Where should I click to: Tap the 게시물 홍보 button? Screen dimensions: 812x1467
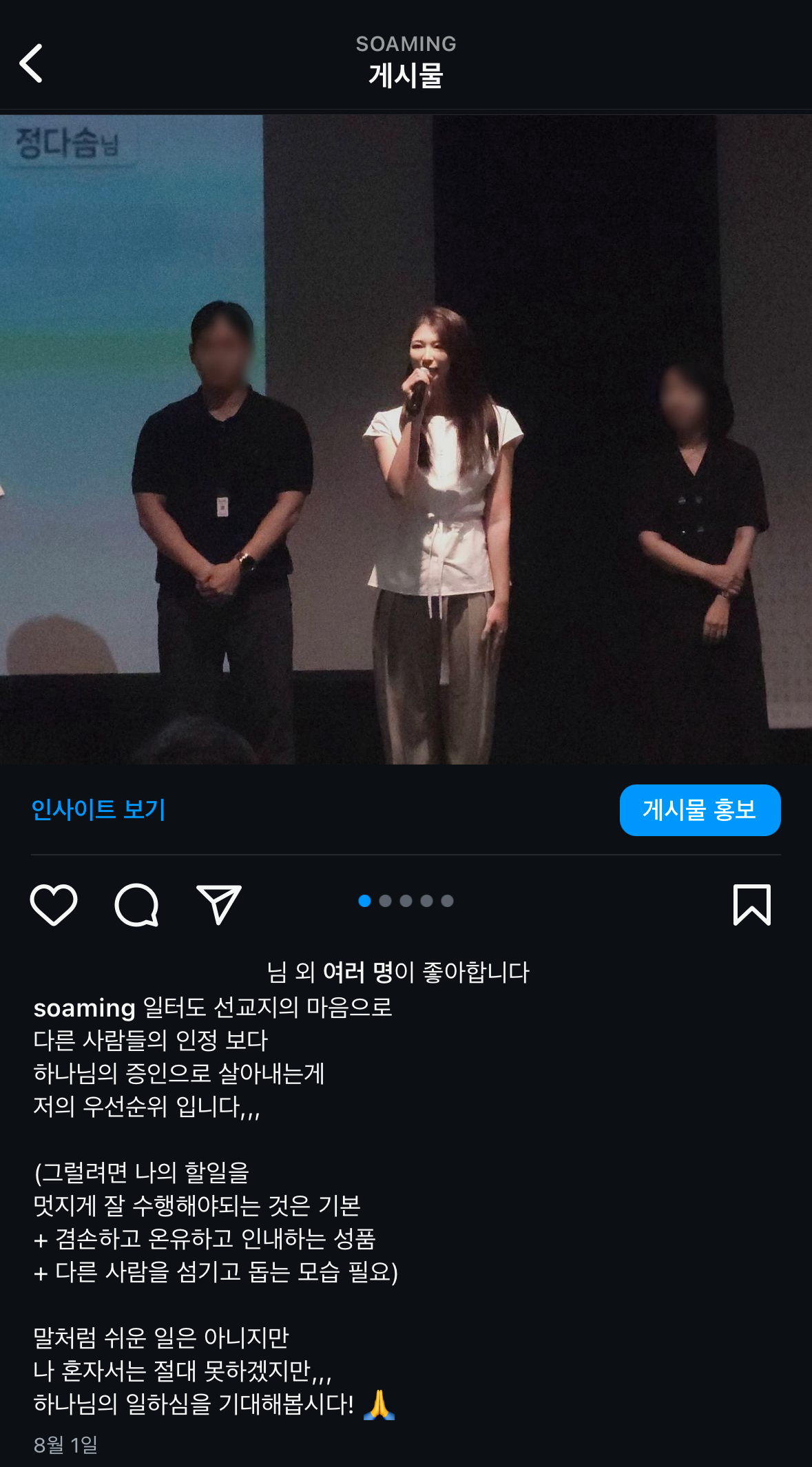click(700, 810)
